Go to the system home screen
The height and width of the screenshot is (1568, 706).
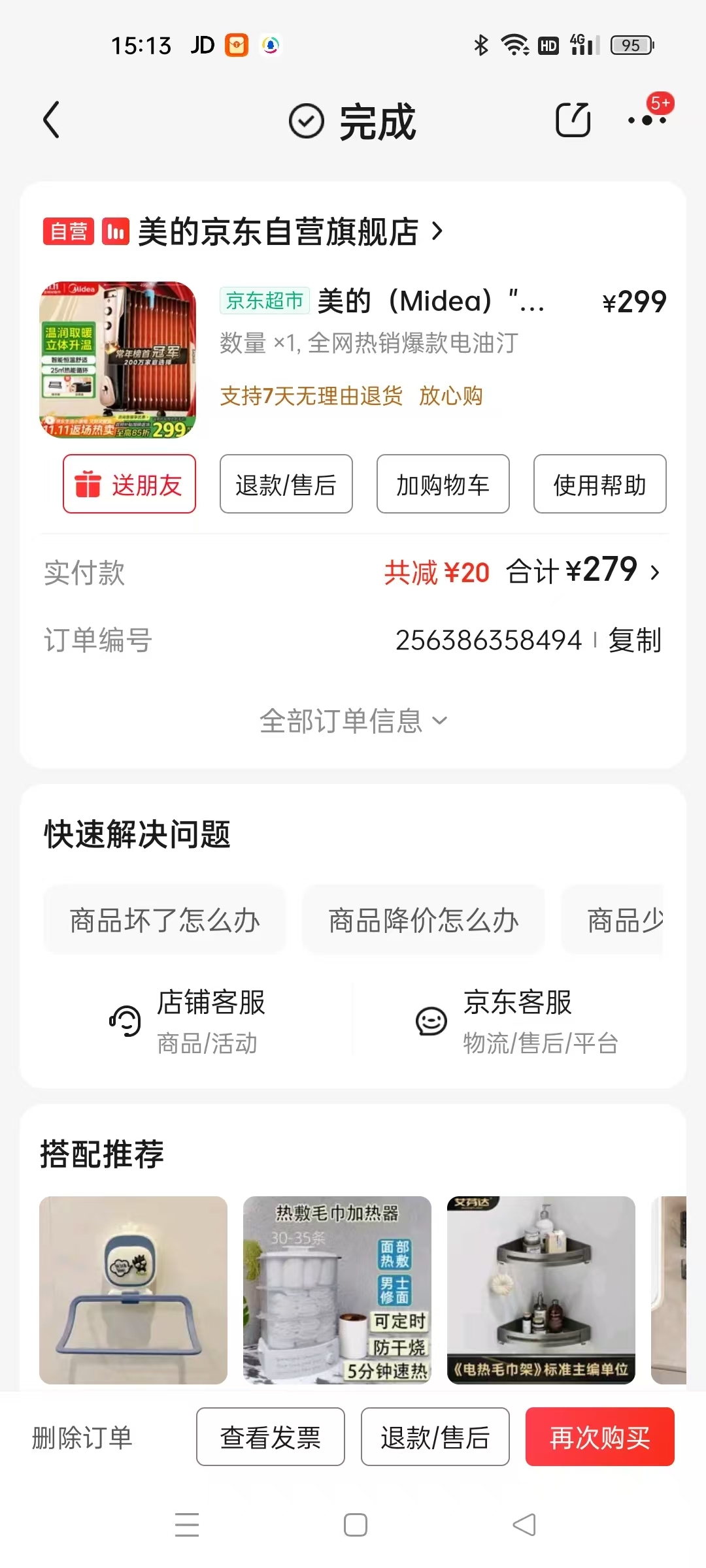coord(355,1525)
